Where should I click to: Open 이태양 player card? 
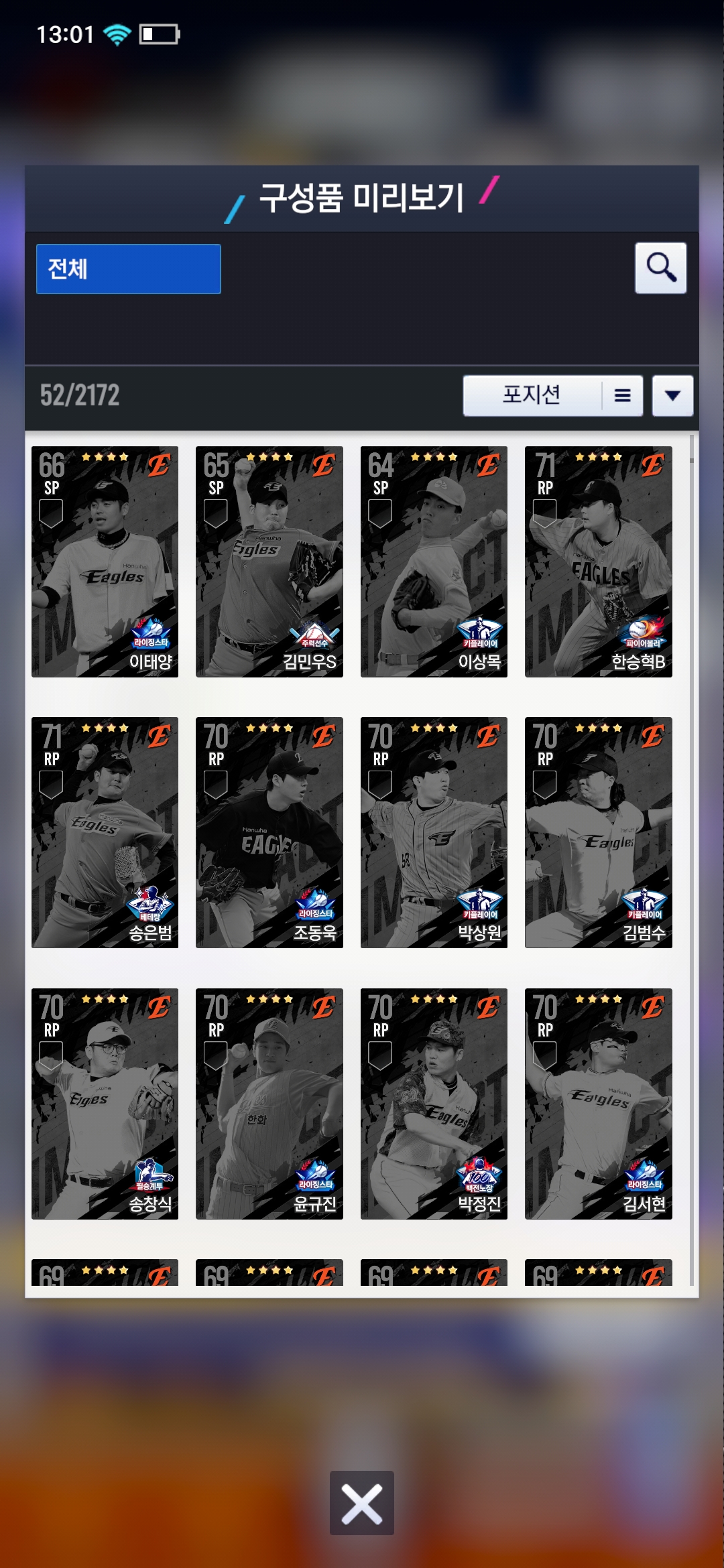coord(105,562)
